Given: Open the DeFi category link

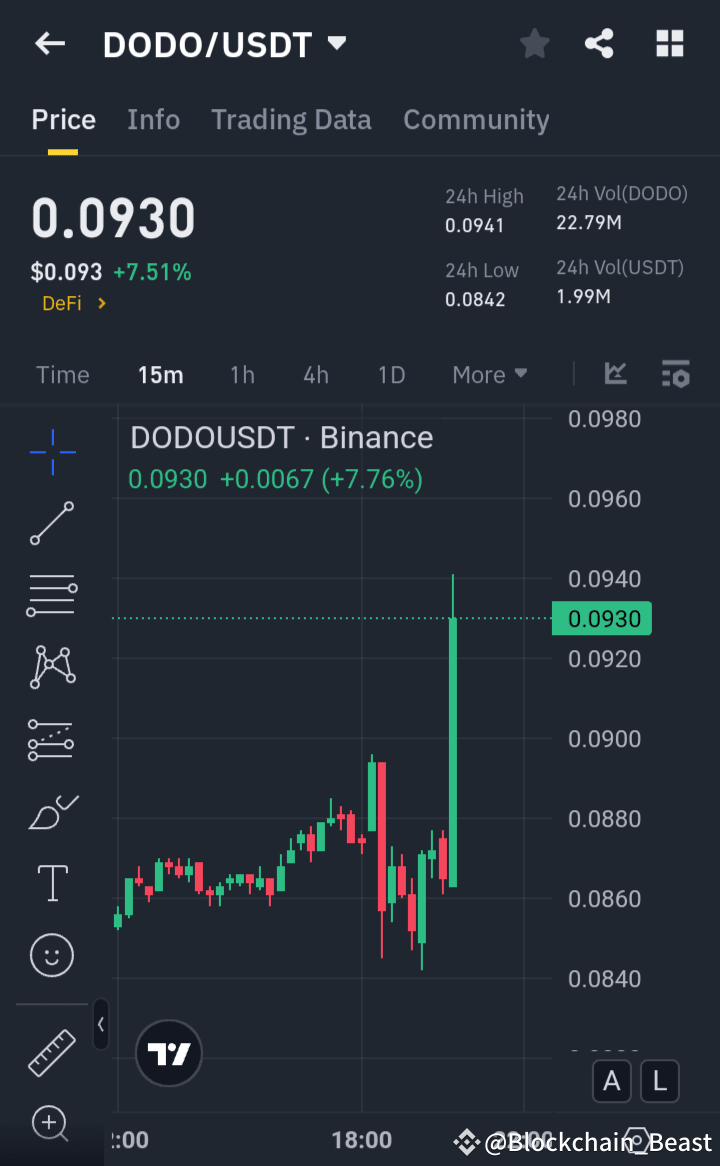Looking at the screenshot, I should coord(74,303).
